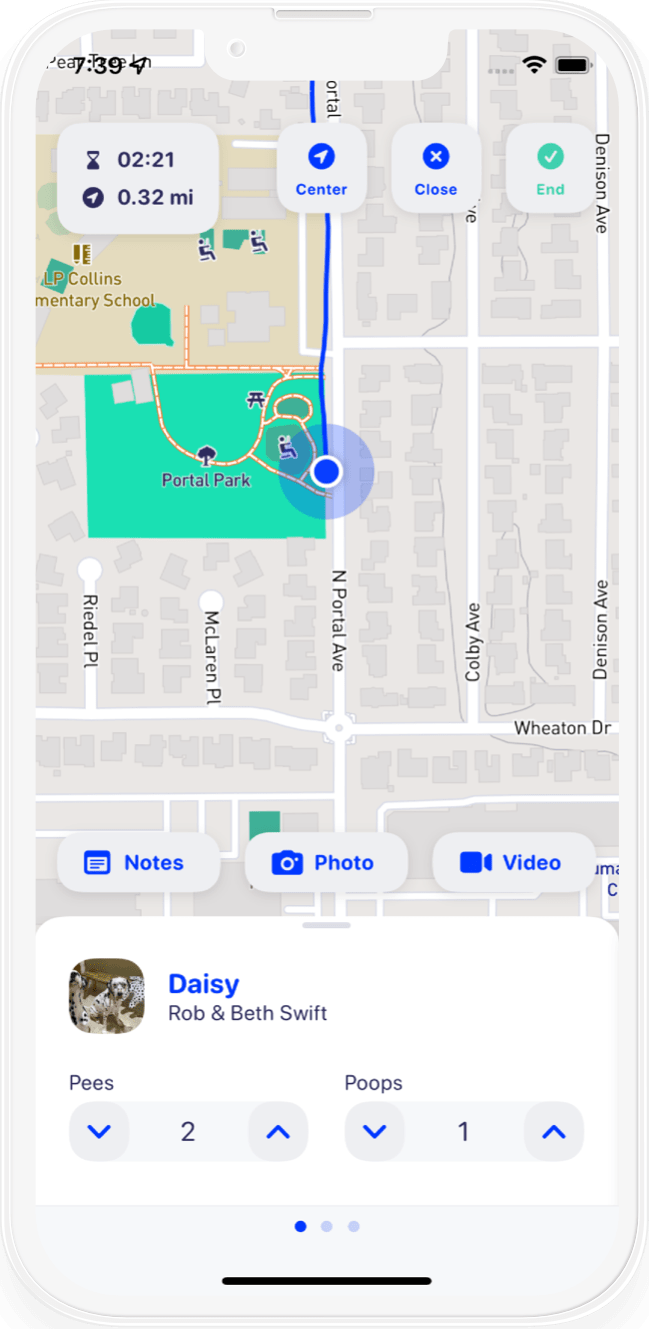Add Notes to this walk
The width and height of the screenshot is (649, 1329).
(138, 862)
